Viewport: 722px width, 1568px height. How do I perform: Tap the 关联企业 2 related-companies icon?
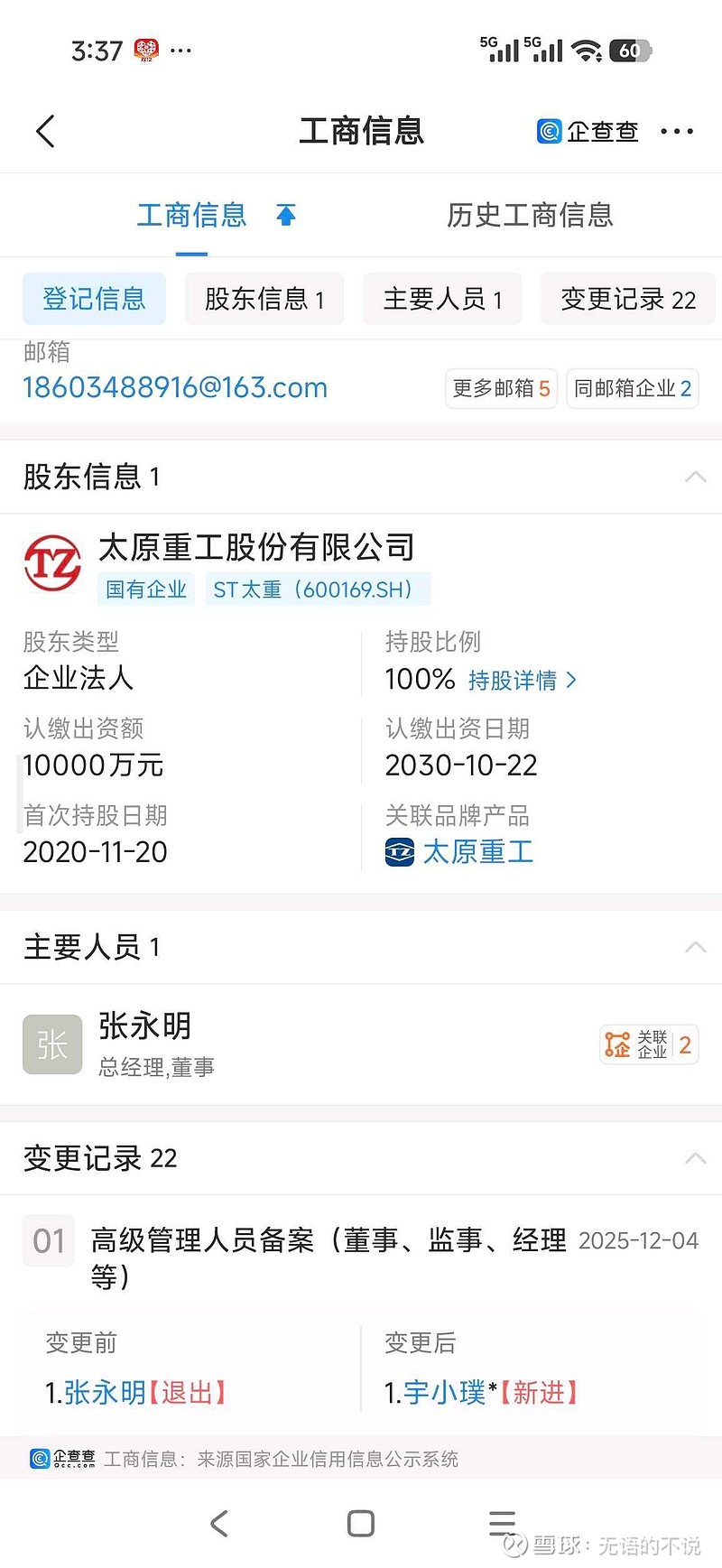point(650,1044)
